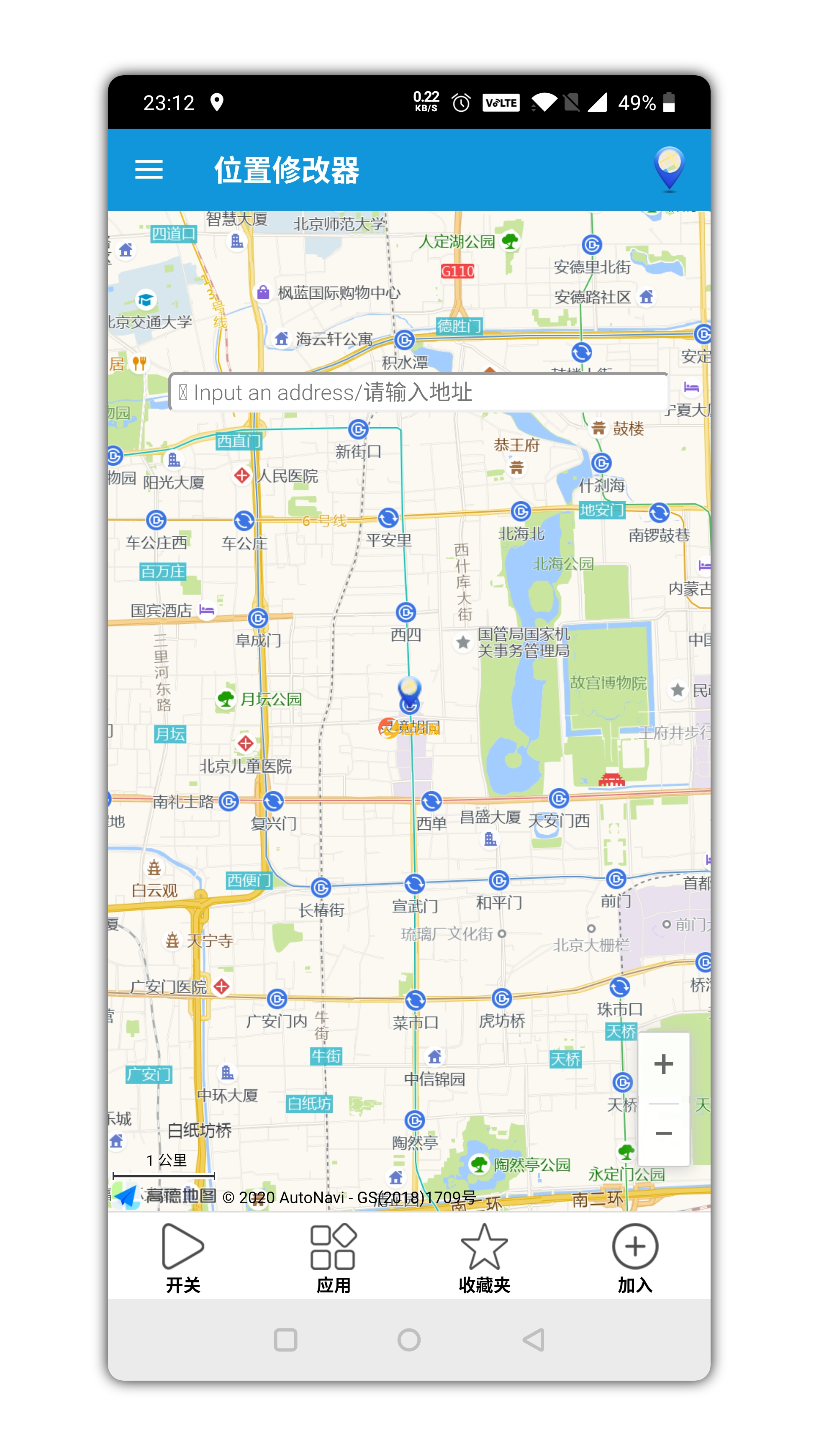The height and width of the screenshot is (1456, 819).
Task: Open the navigation drawer menu
Action: pos(150,169)
